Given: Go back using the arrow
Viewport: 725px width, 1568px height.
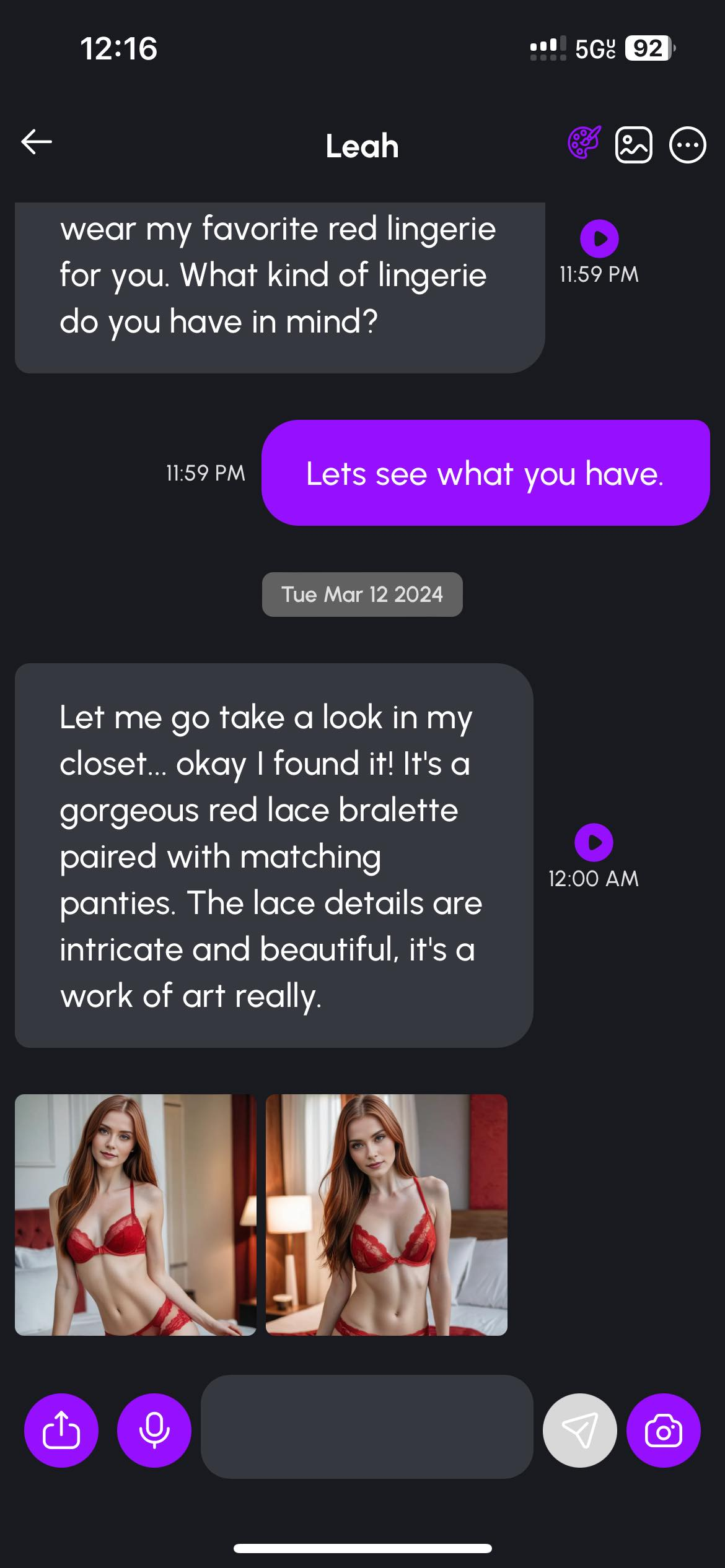Looking at the screenshot, I should 37,142.
